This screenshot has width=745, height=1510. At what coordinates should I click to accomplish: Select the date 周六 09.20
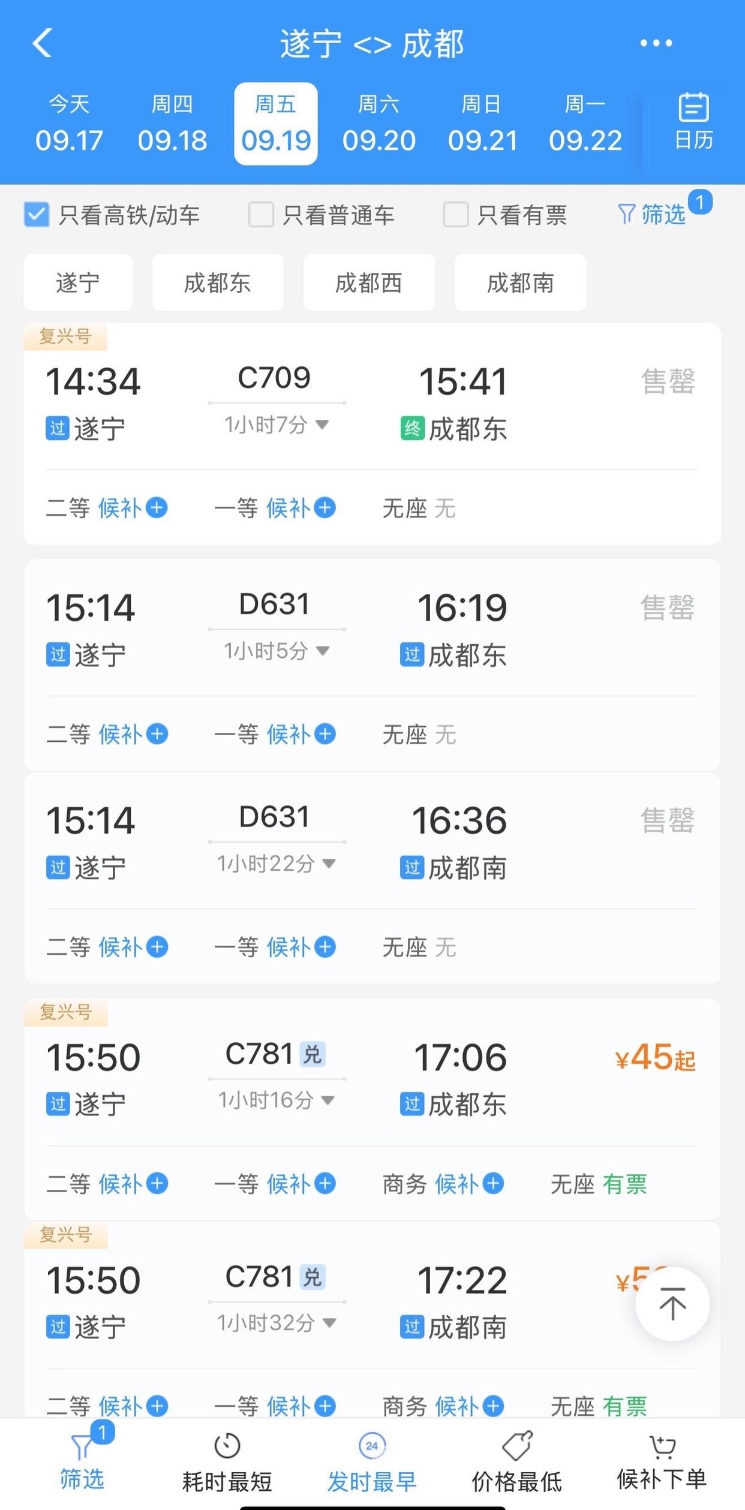pos(379,124)
